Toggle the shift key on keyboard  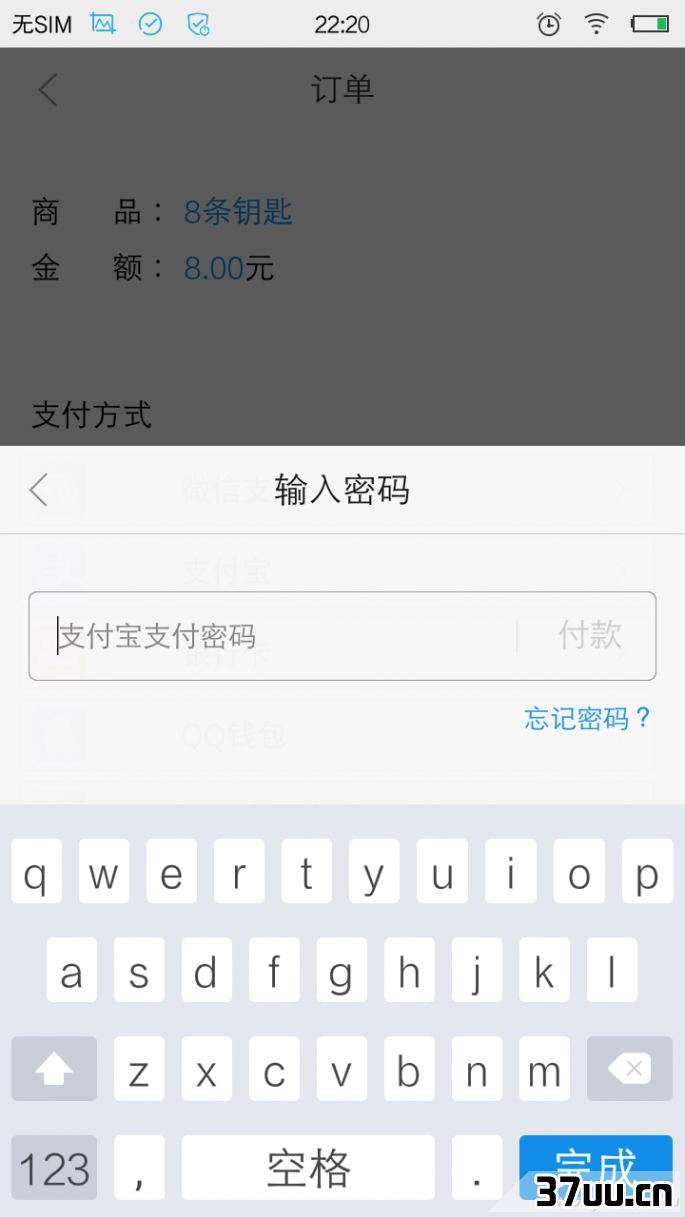(54, 1069)
